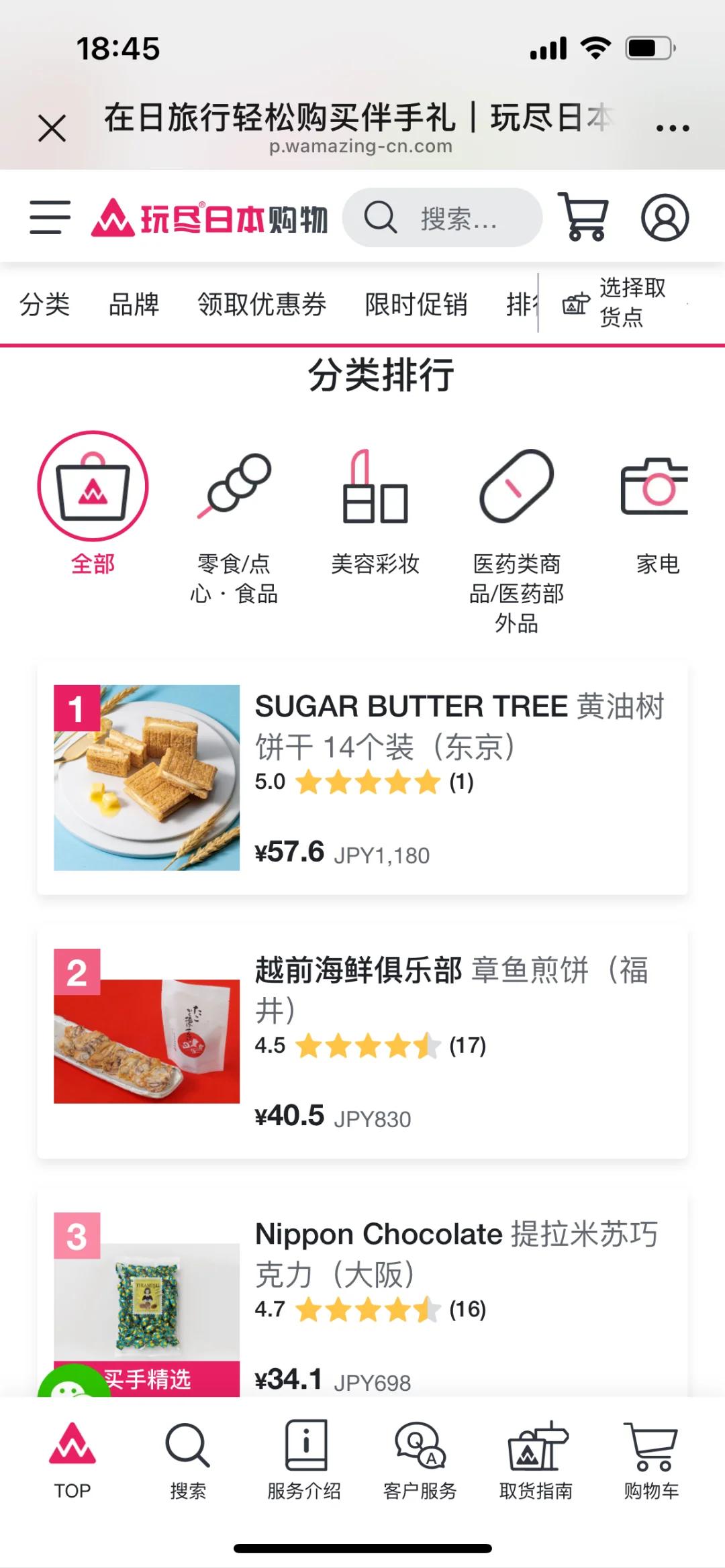Open 客户服务 in bottom navigation

coord(420,1460)
